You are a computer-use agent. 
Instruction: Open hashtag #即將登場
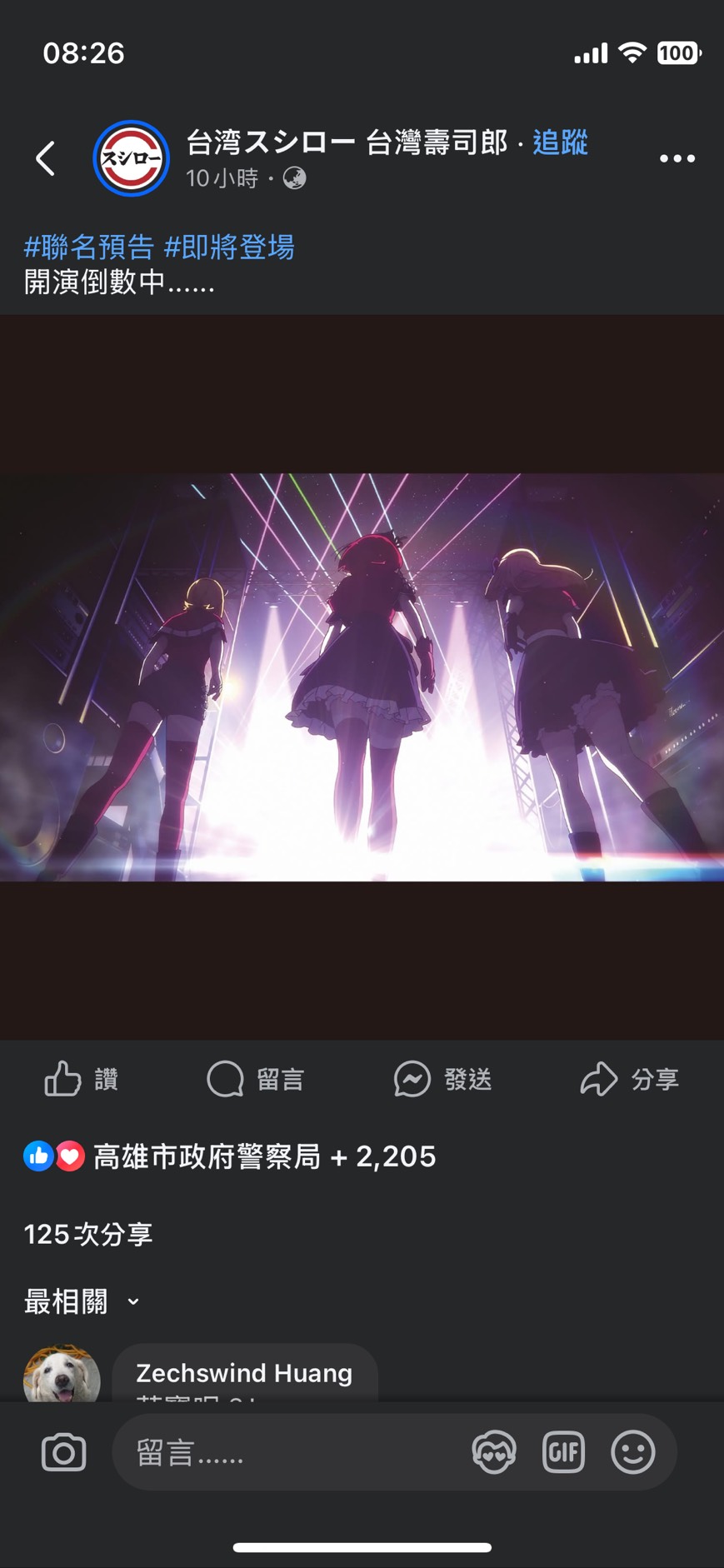(229, 247)
